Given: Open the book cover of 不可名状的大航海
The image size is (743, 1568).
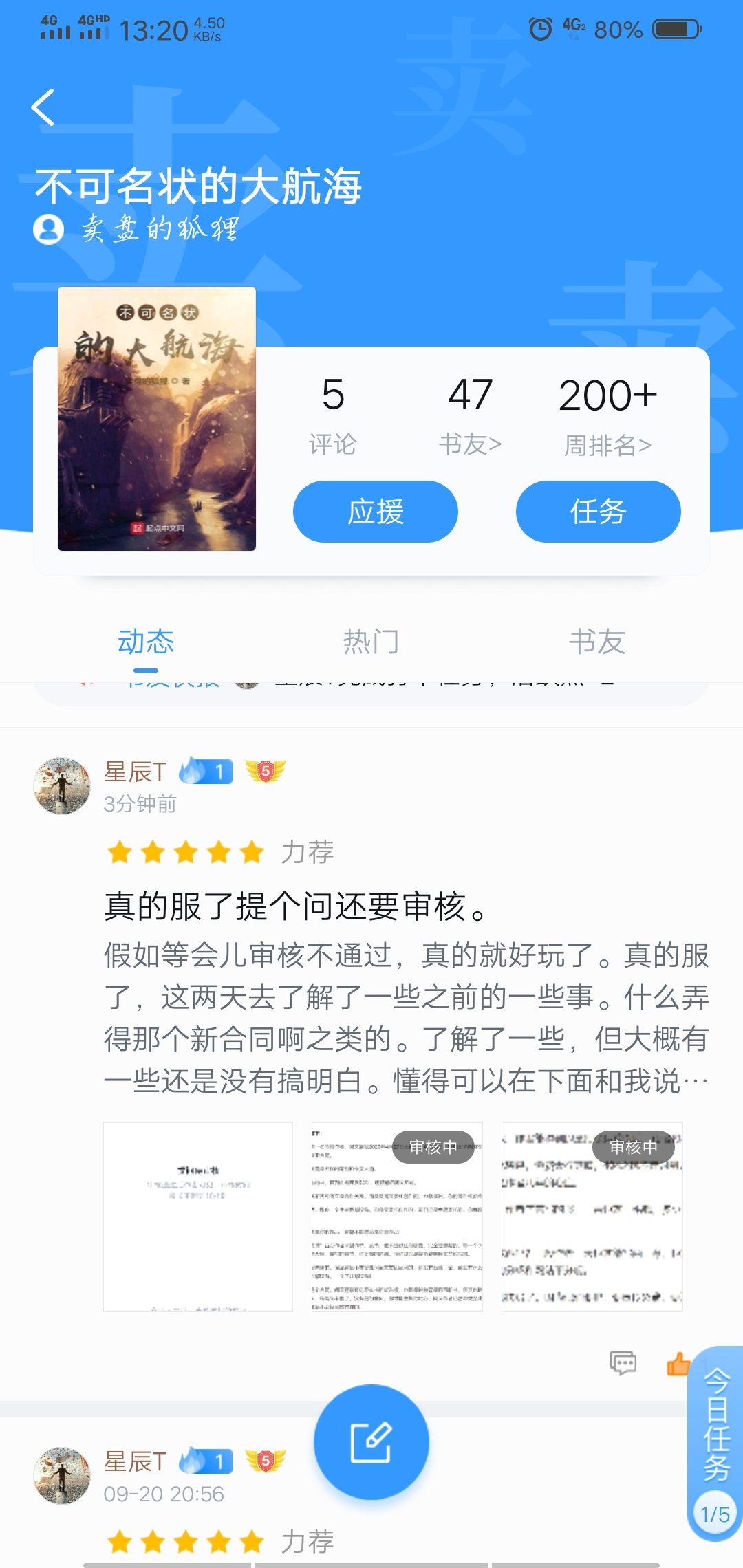Looking at the screenshot, I should (157, 419).
